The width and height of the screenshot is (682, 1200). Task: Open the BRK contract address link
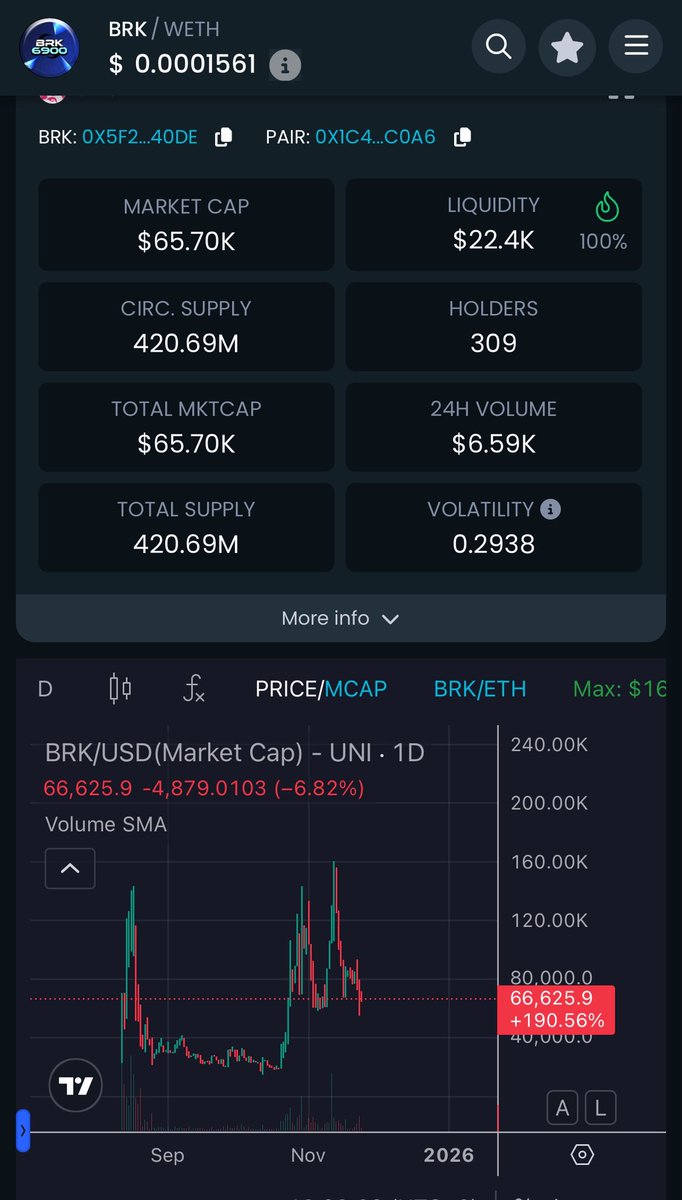click(139, 137)
